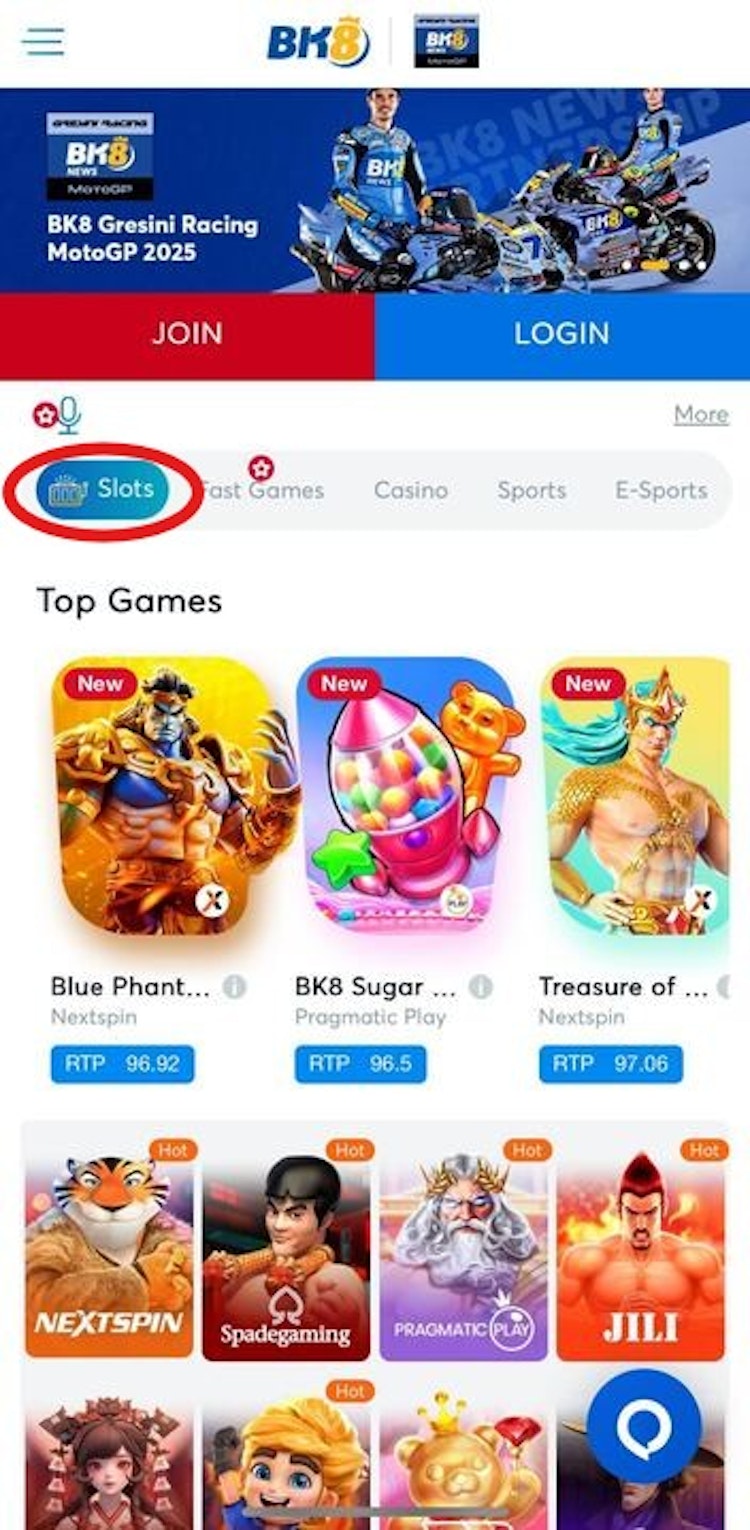Open the hamburger menu
Viewport: 750px width, 1530px height.
[x=42, y=42]
